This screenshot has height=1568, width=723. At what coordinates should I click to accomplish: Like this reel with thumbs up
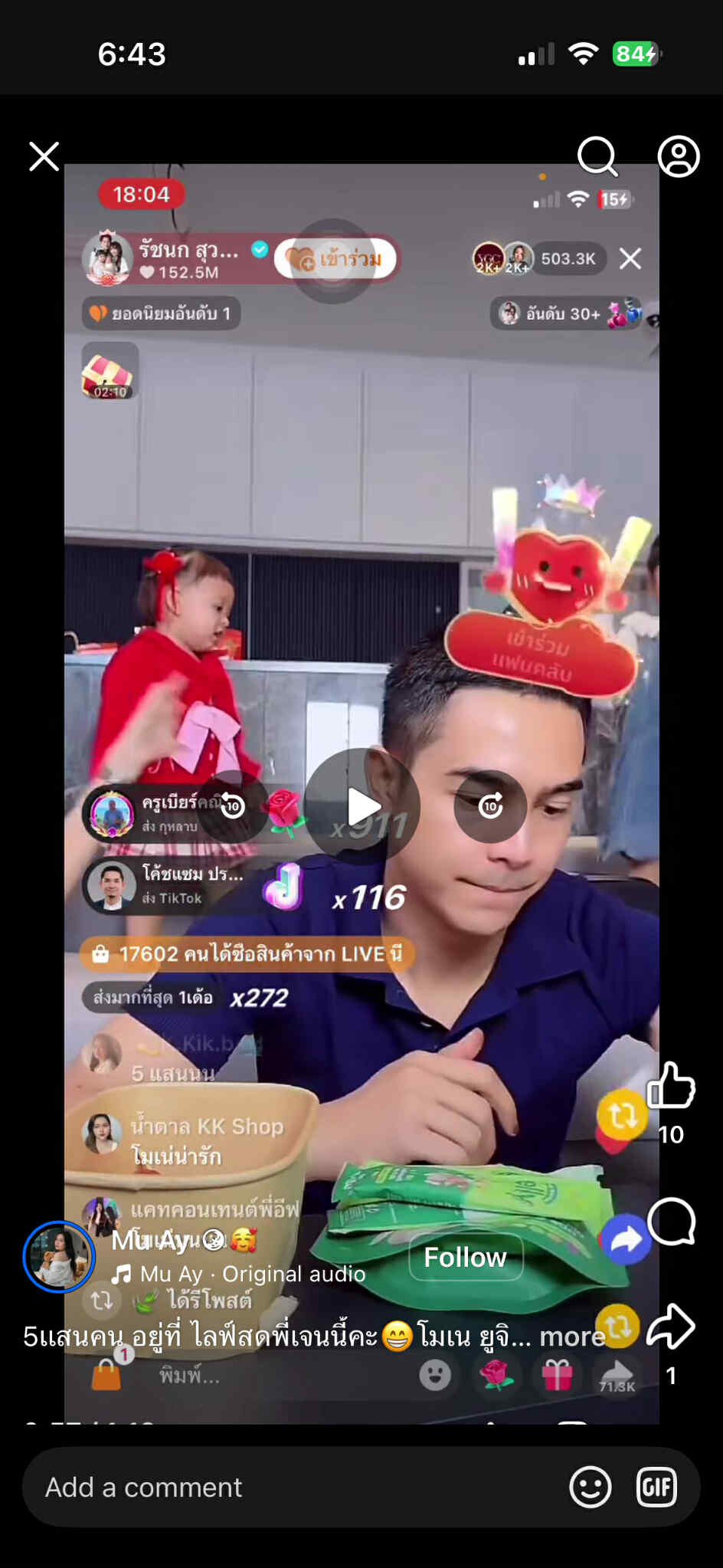pos(671,1086)
